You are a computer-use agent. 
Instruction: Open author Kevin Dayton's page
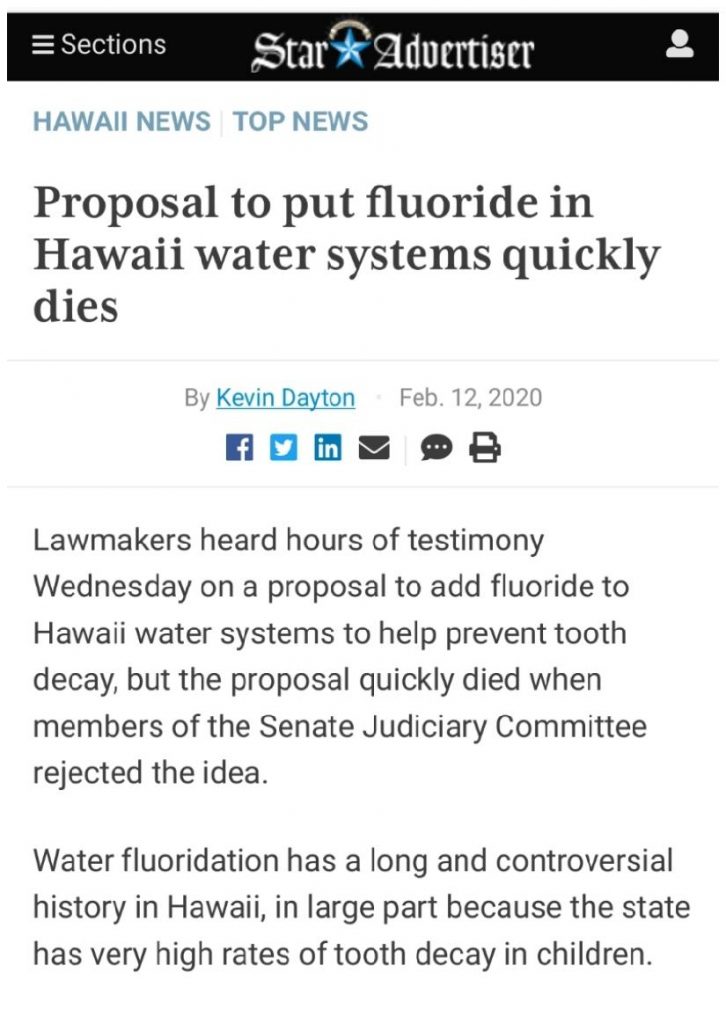(x=285, y=398)
